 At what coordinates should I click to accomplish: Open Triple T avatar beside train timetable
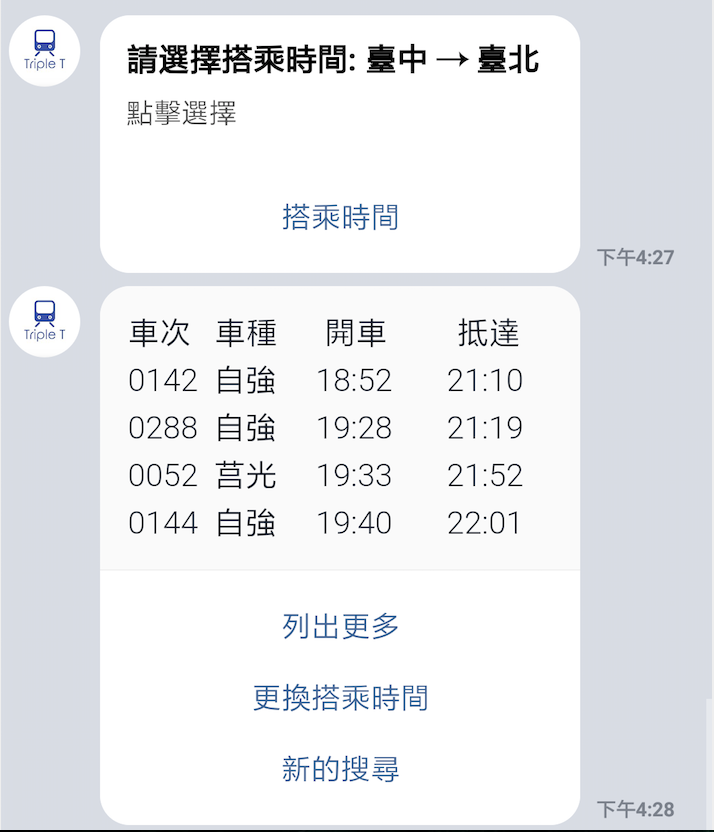point(45,322)
